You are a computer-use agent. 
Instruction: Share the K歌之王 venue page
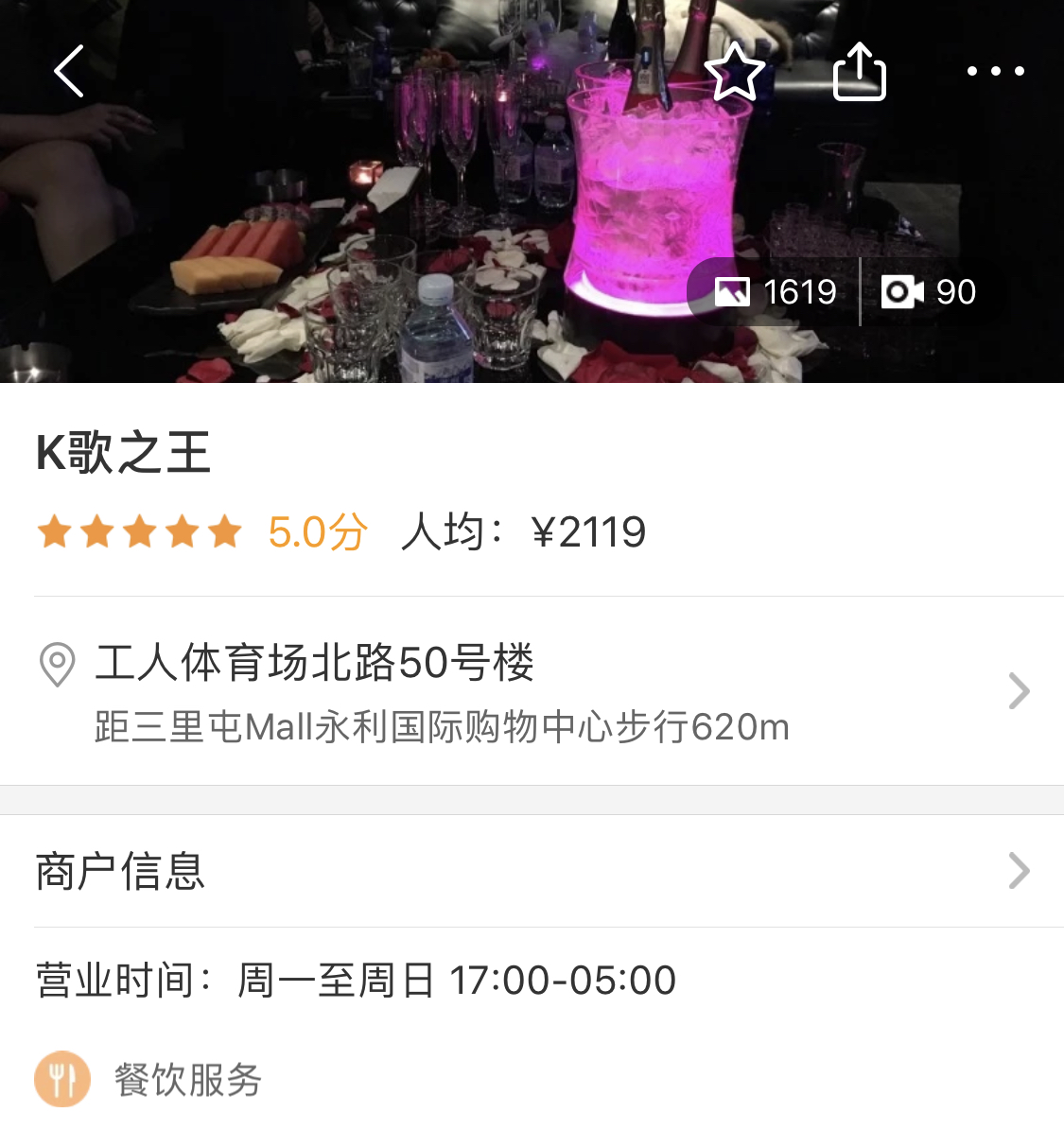tap(859, 71)
